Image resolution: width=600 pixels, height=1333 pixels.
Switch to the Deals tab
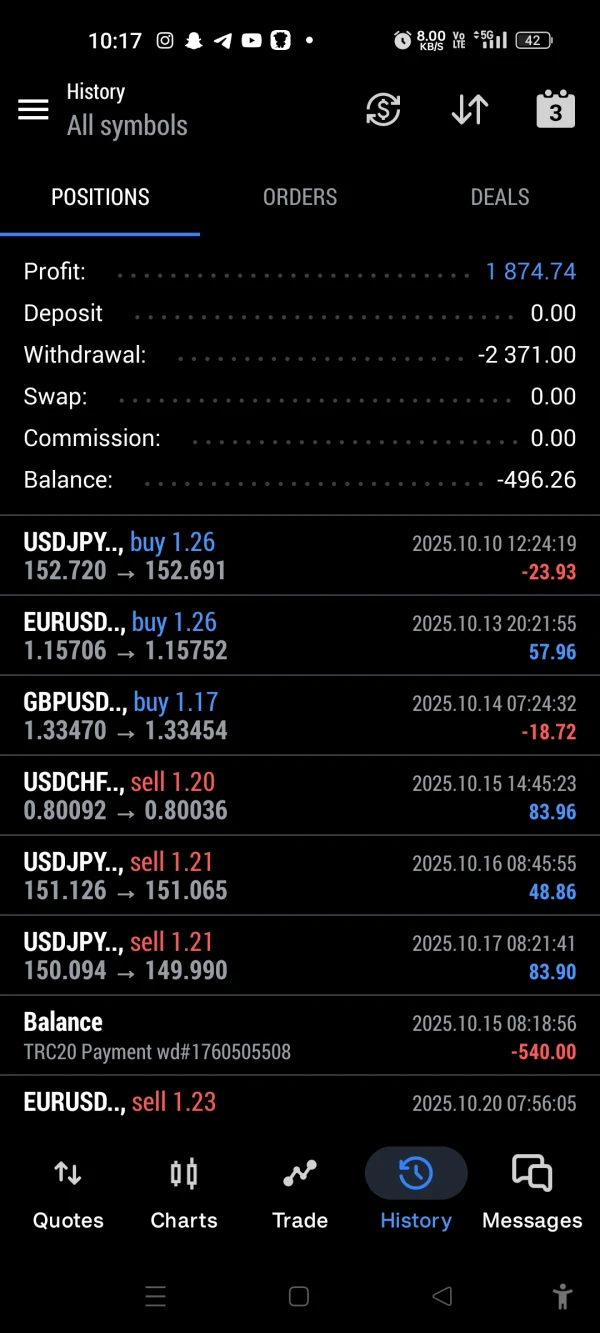(x=500, y=197)
